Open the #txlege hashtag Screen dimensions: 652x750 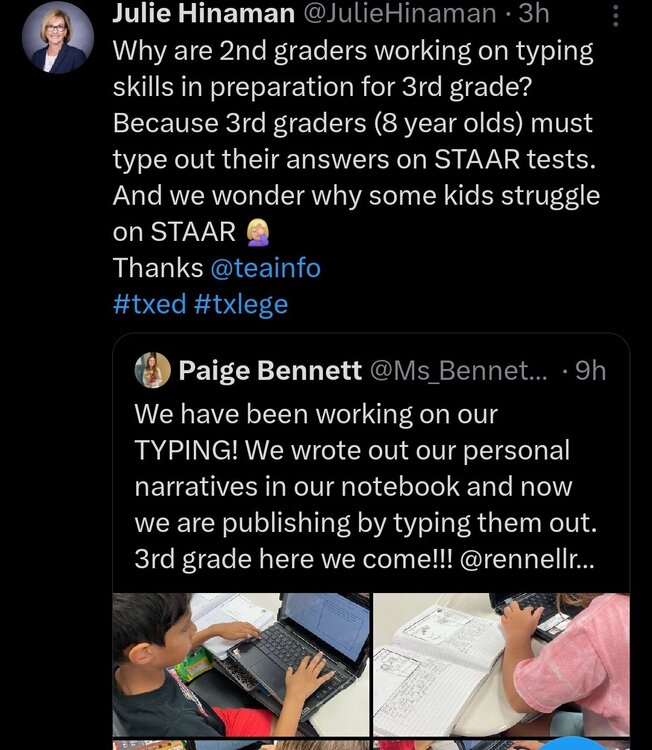(x=240, y=304)
